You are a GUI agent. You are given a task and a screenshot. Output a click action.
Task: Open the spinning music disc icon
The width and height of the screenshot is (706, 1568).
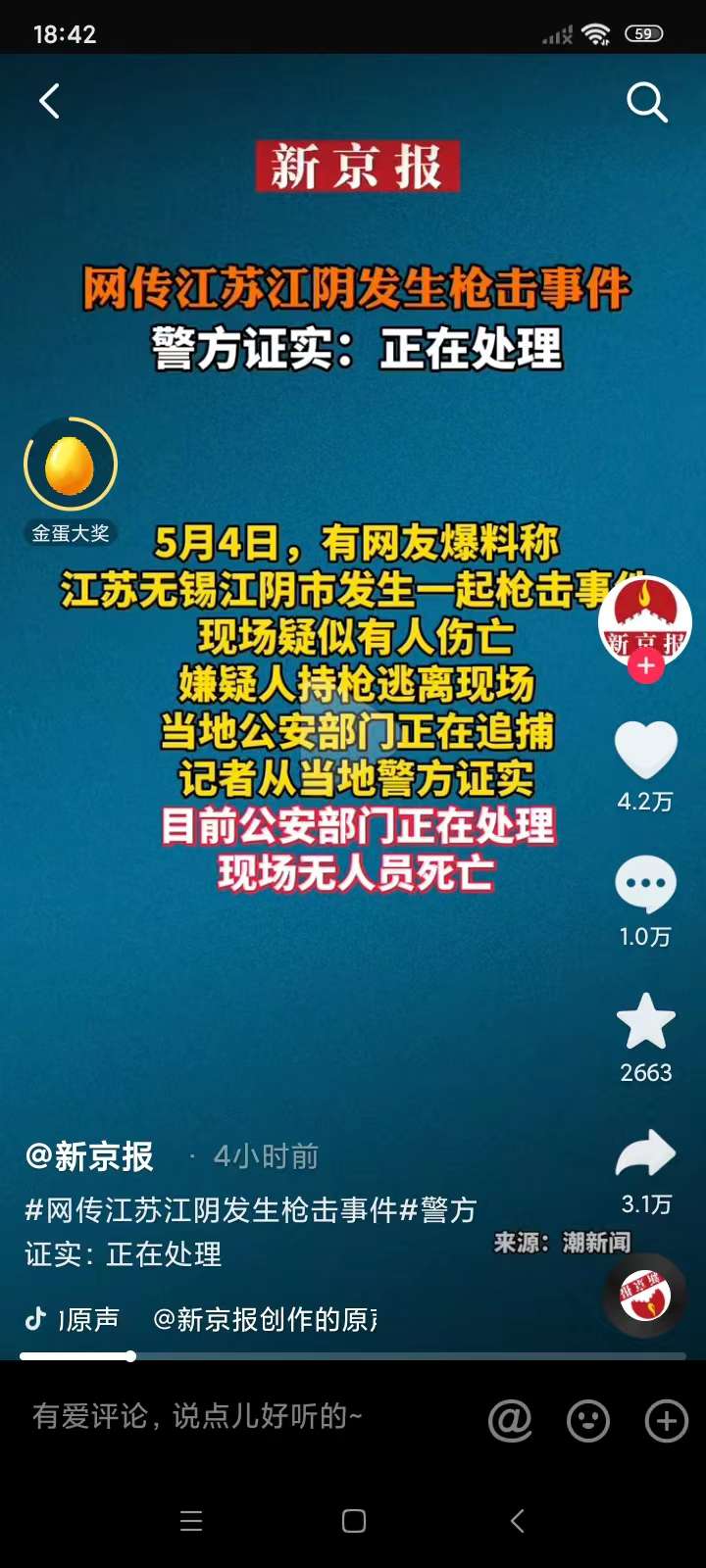[644, 1296]
